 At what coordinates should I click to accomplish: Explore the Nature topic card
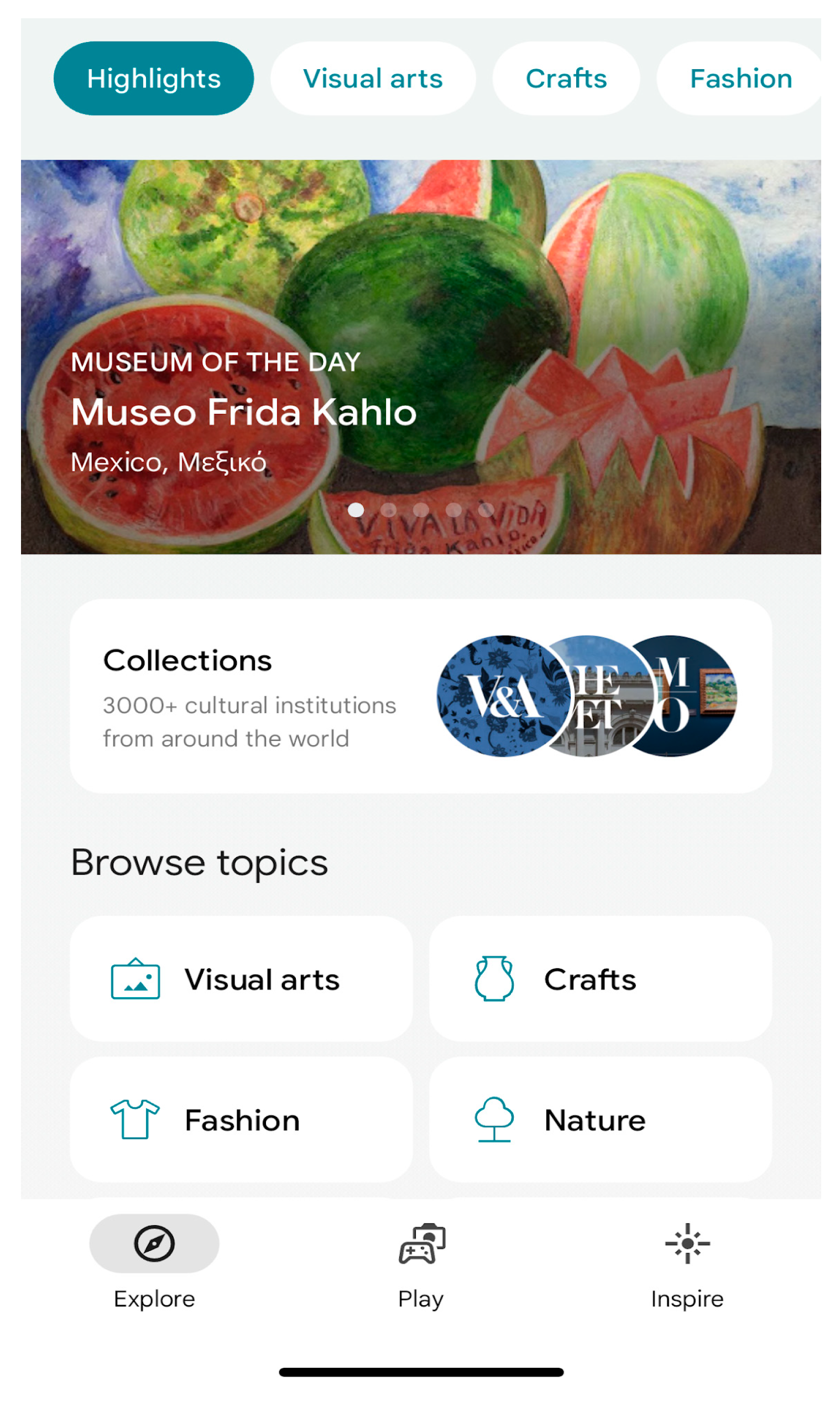pos(600,1119)
